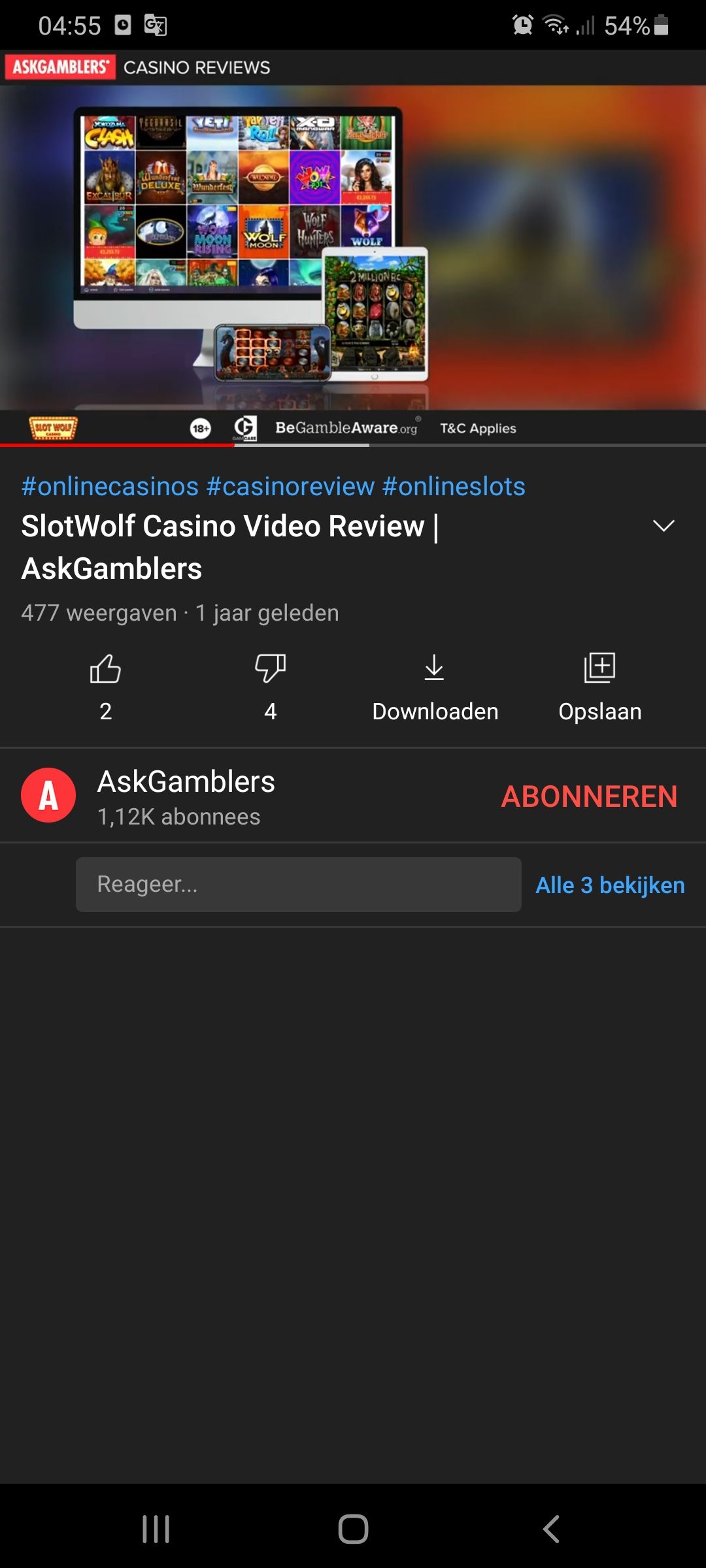
Task: Open the #onlineslots hashtag
Action: pos(454,487)
